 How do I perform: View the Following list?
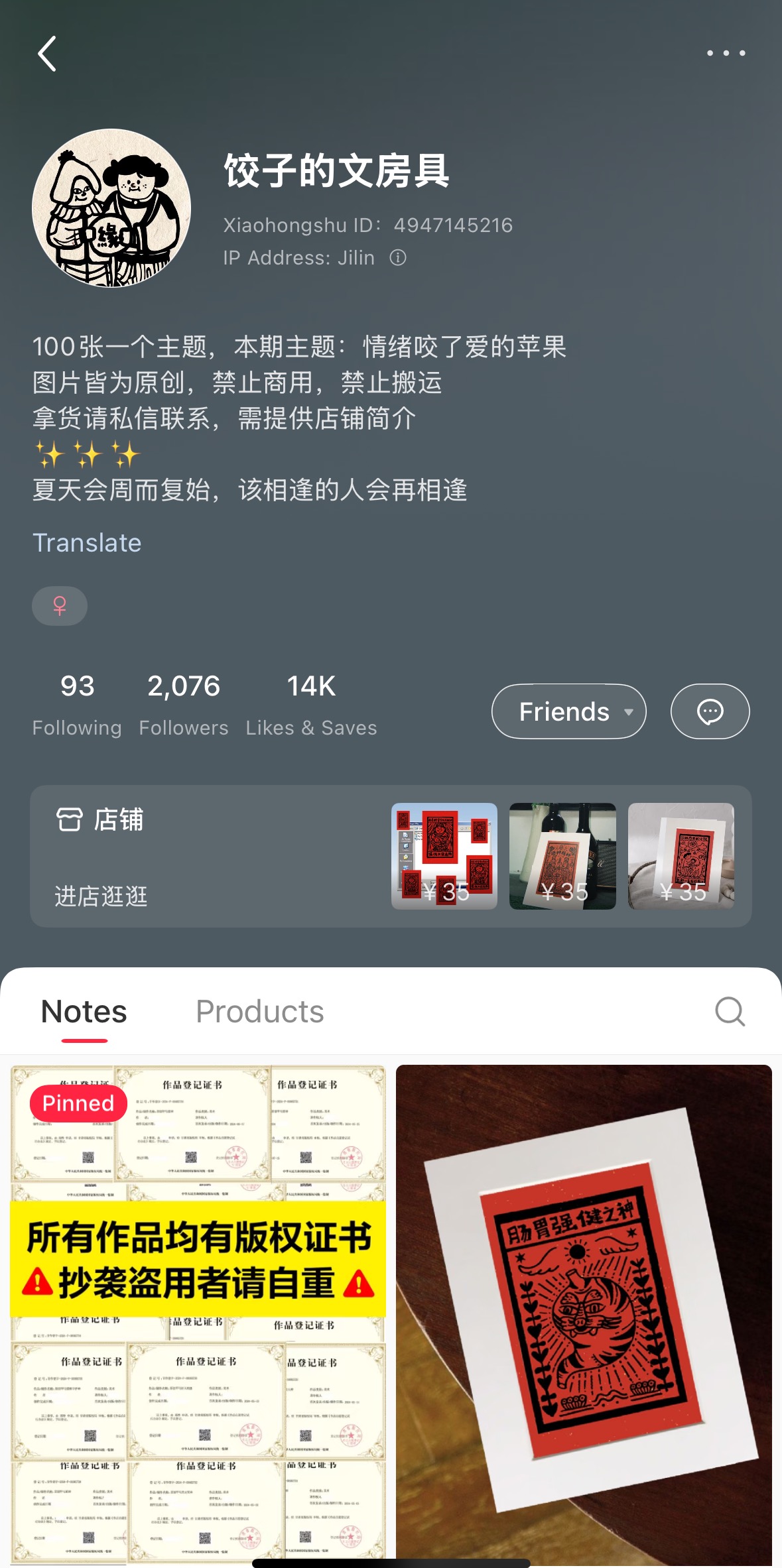(x=77, y=705)
